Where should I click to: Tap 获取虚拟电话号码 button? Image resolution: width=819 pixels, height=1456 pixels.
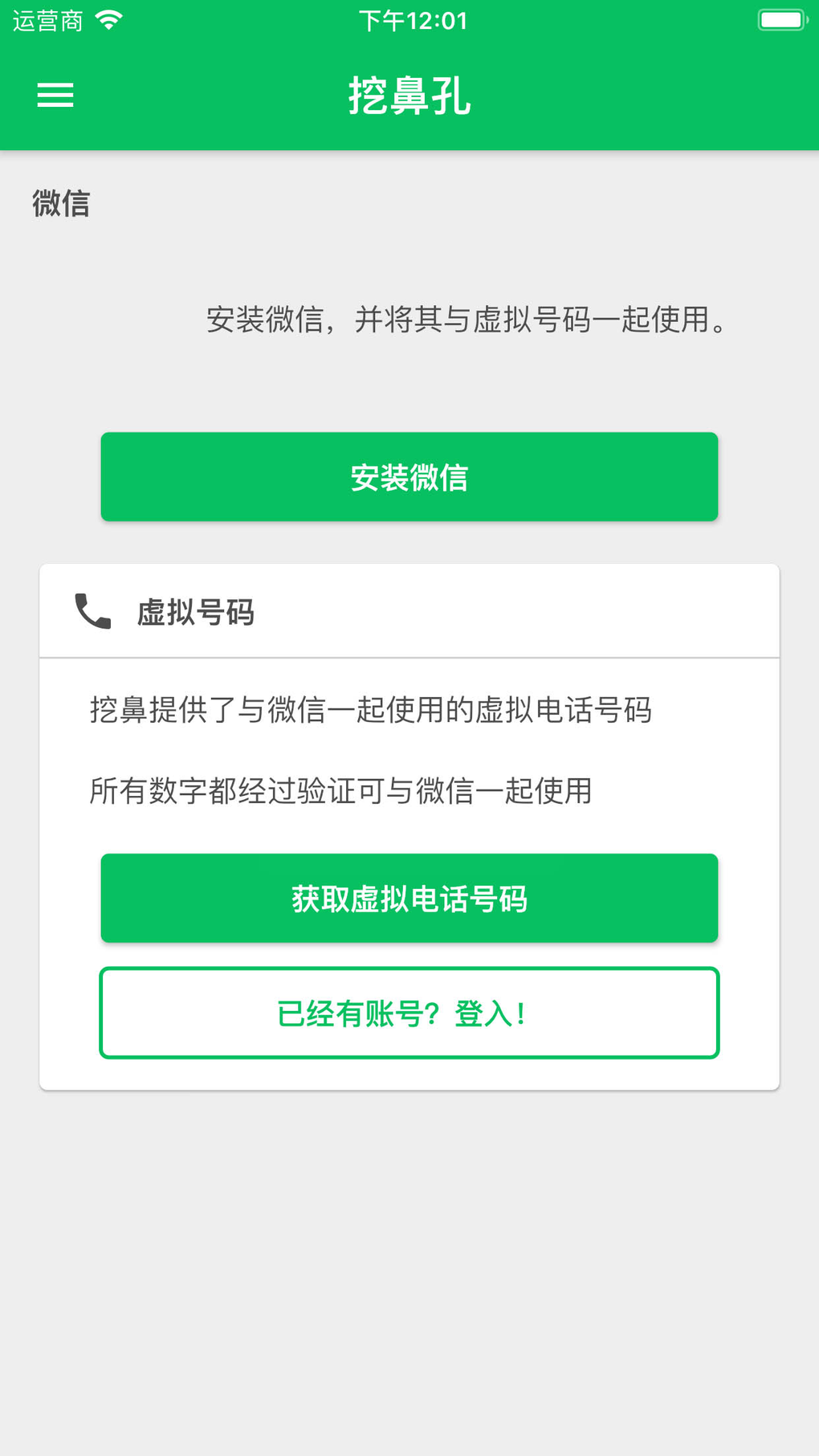(409, 898)
